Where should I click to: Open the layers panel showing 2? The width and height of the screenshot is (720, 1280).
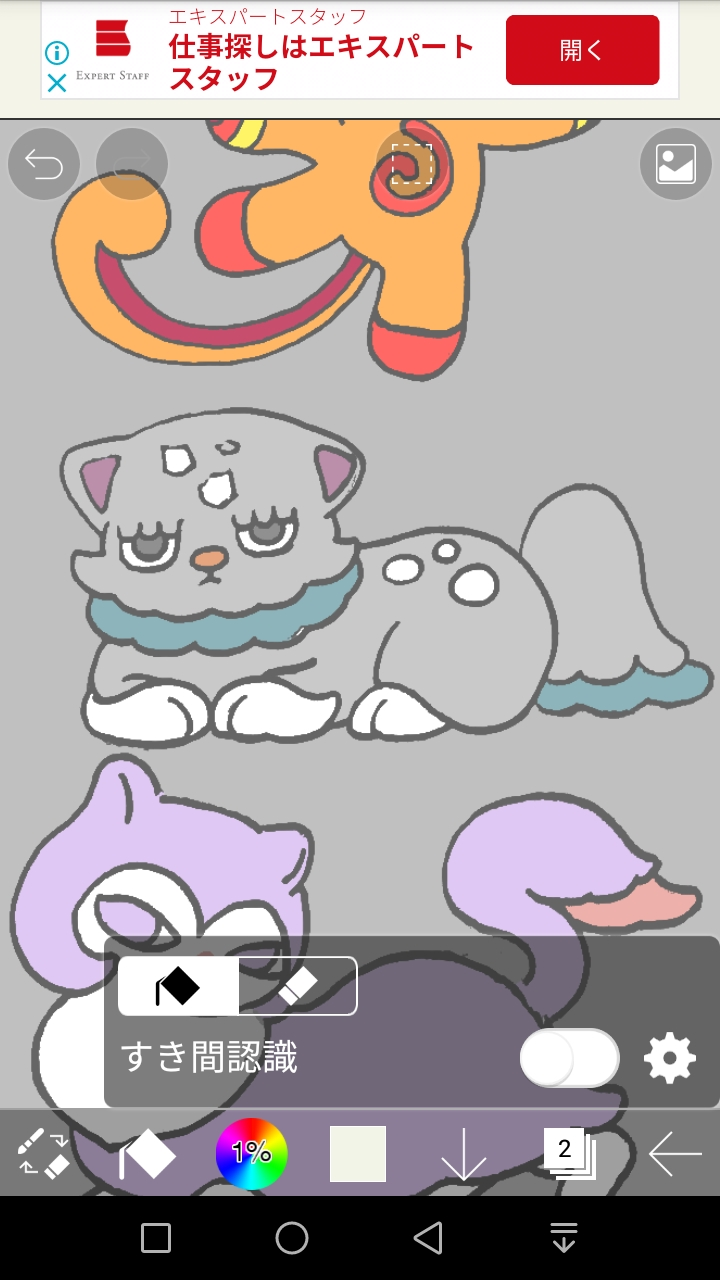(x=569, y=1153)
